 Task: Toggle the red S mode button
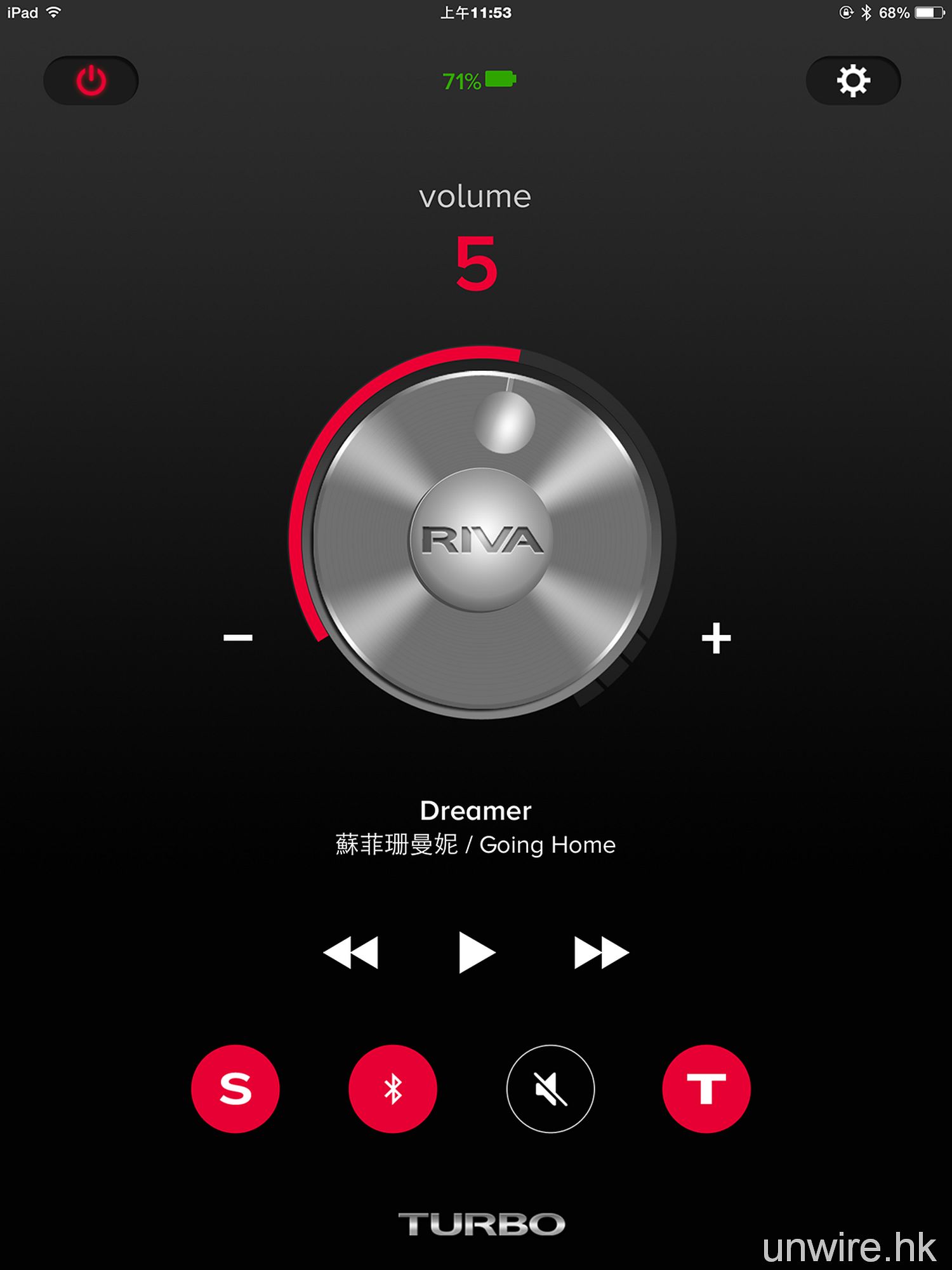point(235,1088)
